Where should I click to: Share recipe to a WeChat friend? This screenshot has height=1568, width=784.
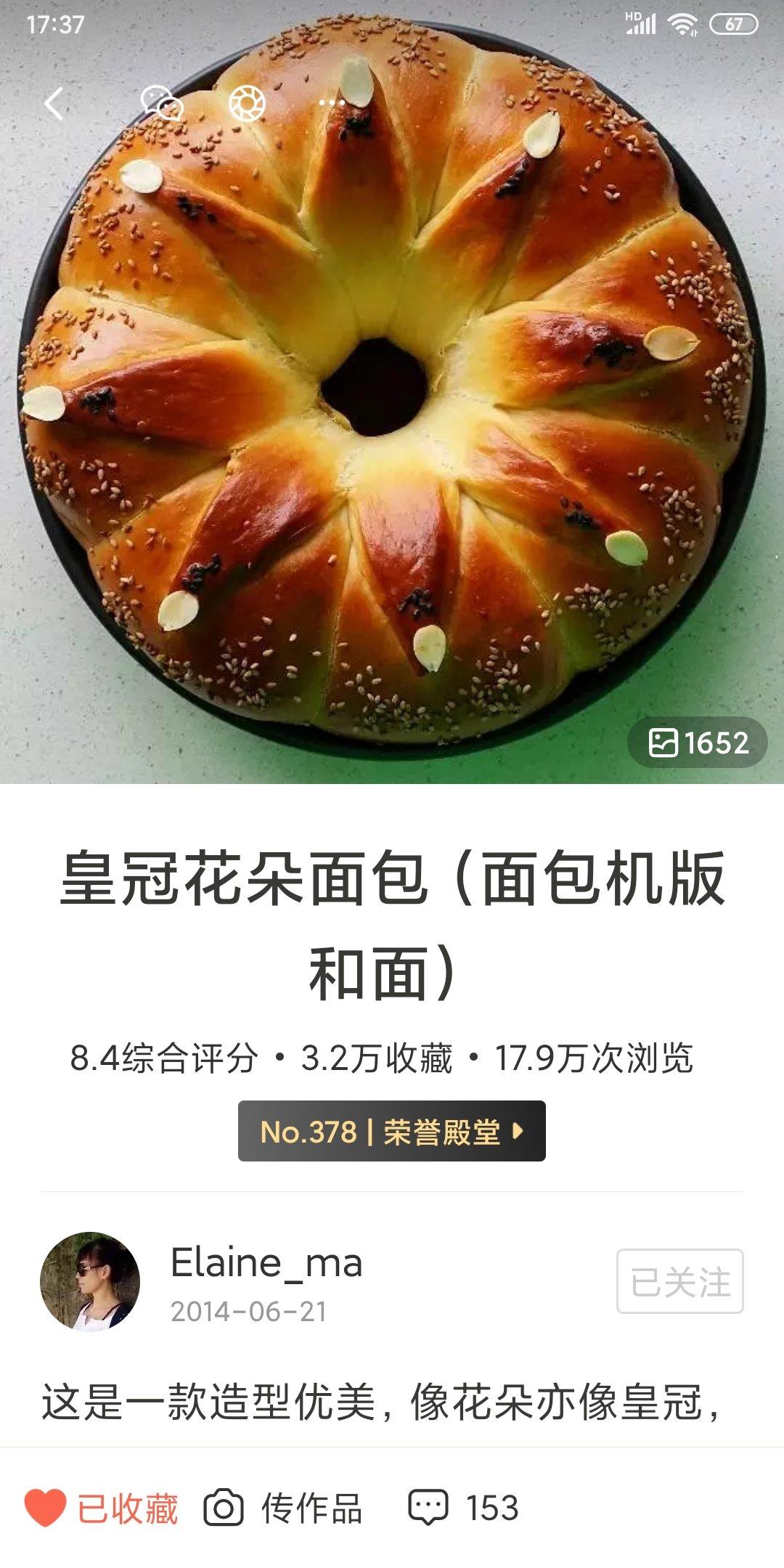pyautogui.click(x=161, y=103)
